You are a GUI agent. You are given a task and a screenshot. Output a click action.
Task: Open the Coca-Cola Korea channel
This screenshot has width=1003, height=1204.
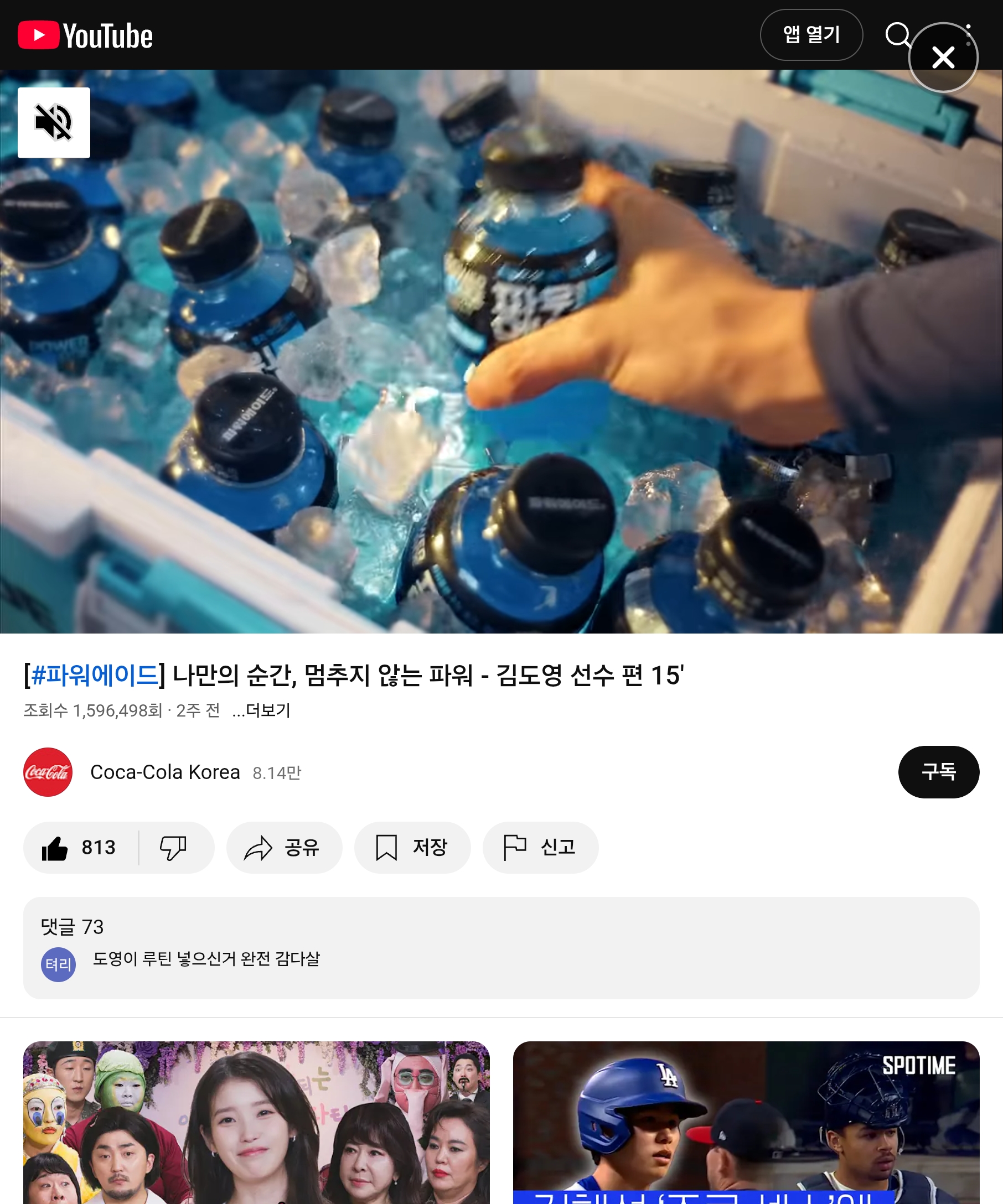tap(164, 772)
